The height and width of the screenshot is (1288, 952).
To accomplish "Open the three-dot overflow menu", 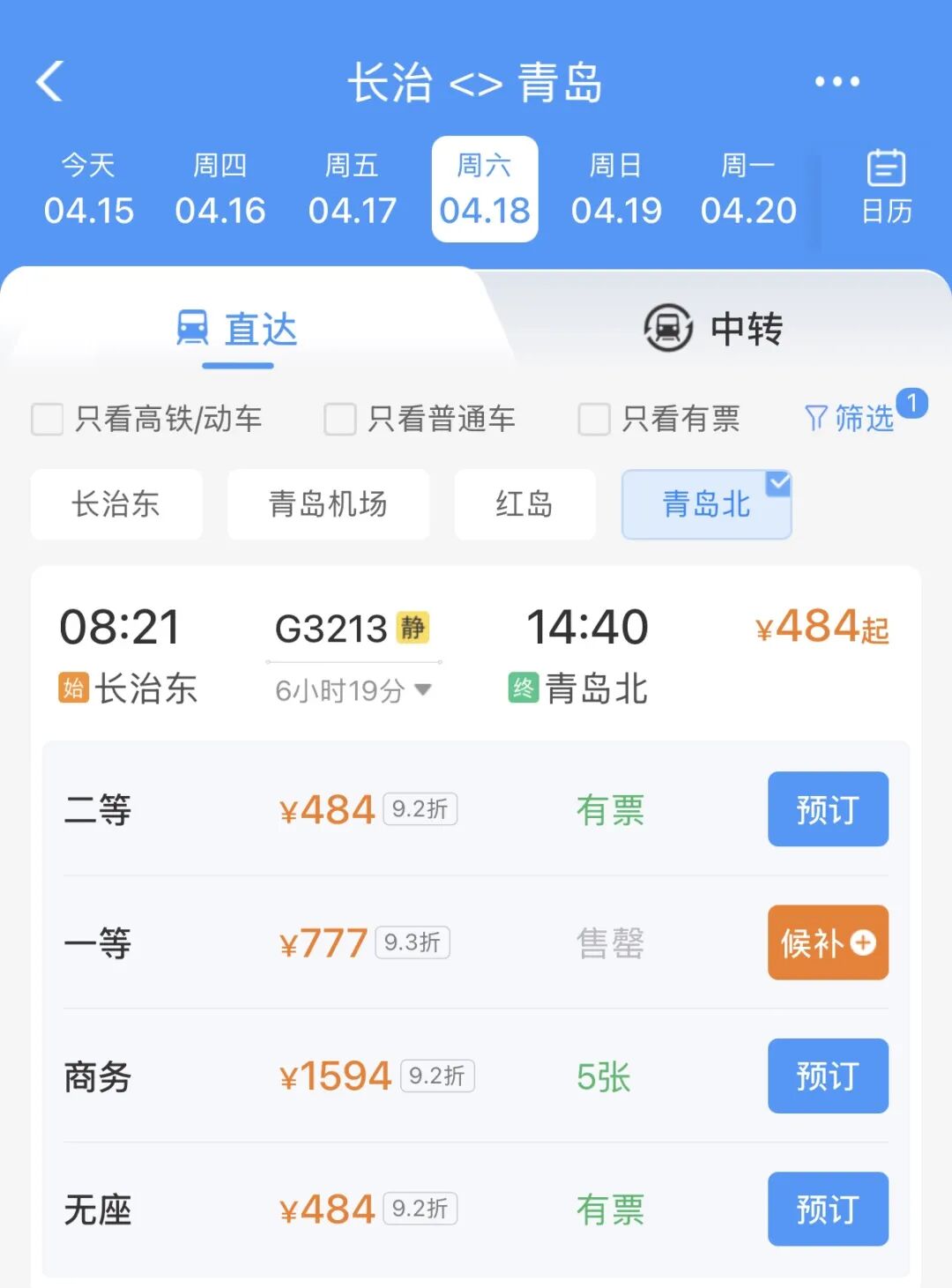I will (837, 82).
